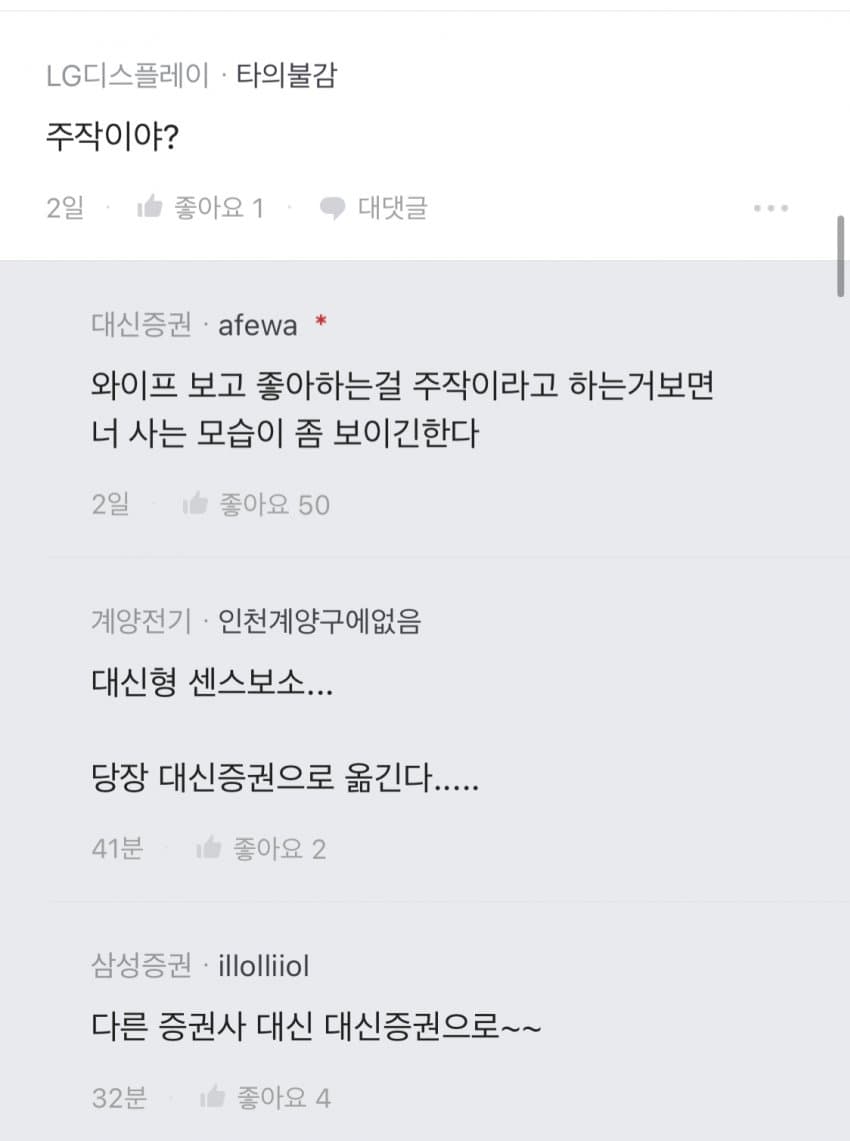Open overflow menu on 타의불감's comment
This screenshot has width=850, height=1141.
coord(771,208)
